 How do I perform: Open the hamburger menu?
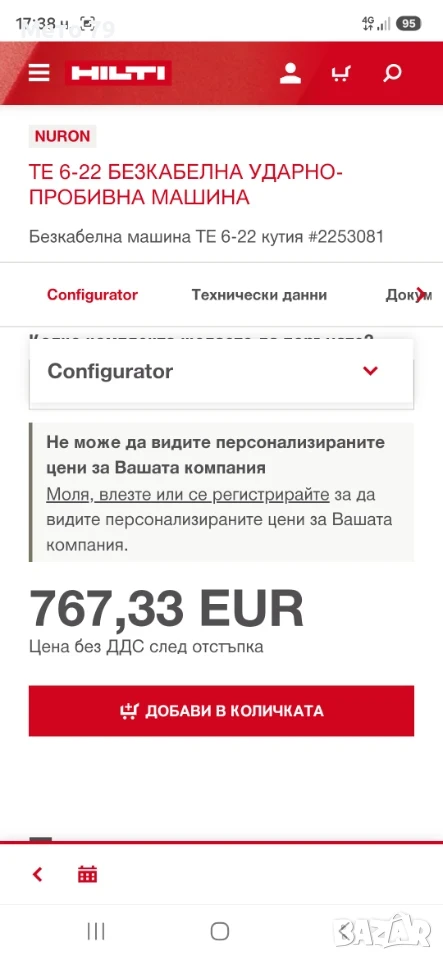pyautogui.click(x=39, y=73)
